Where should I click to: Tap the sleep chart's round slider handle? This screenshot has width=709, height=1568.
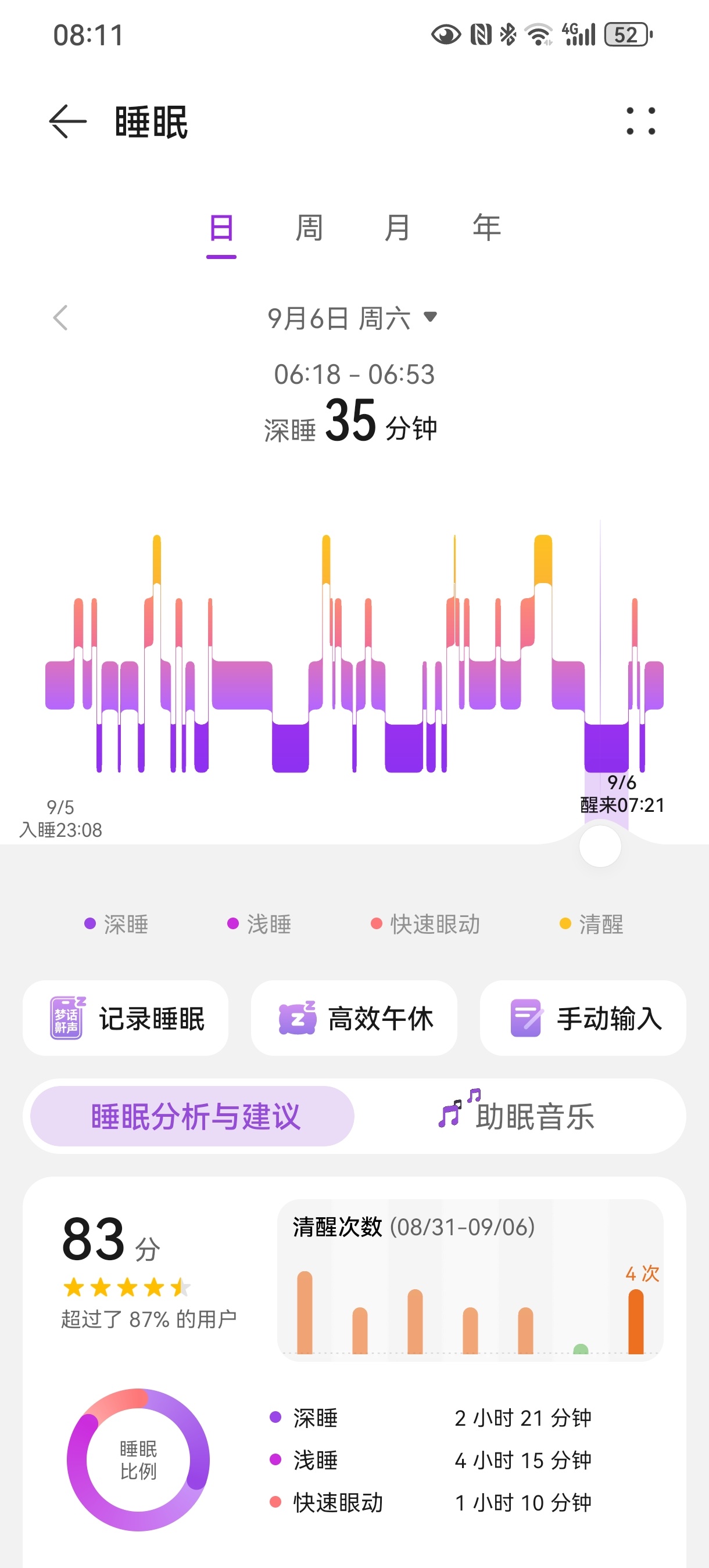point(600,846)
